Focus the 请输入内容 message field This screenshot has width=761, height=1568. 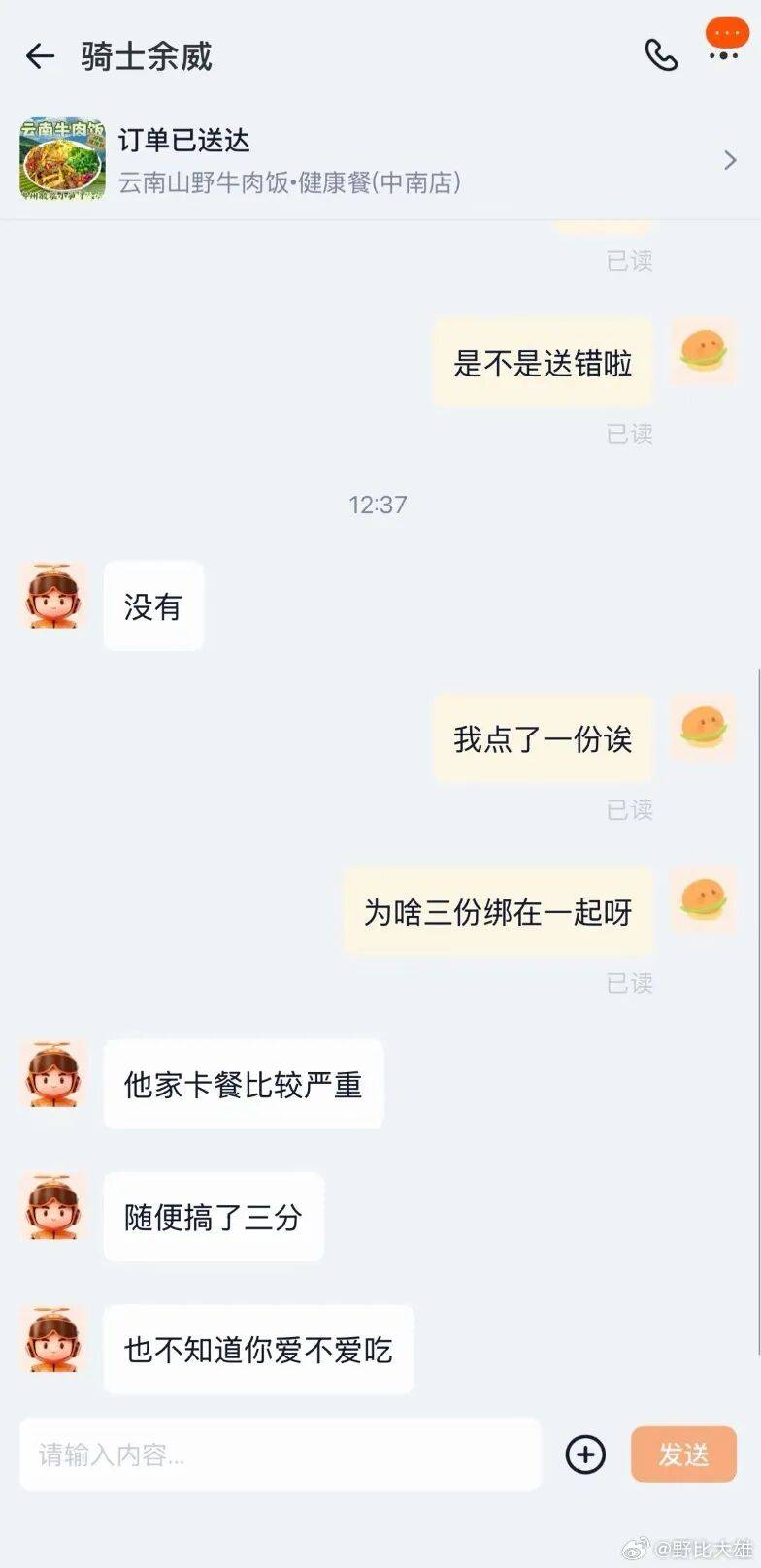click(x=280, y=1454)
